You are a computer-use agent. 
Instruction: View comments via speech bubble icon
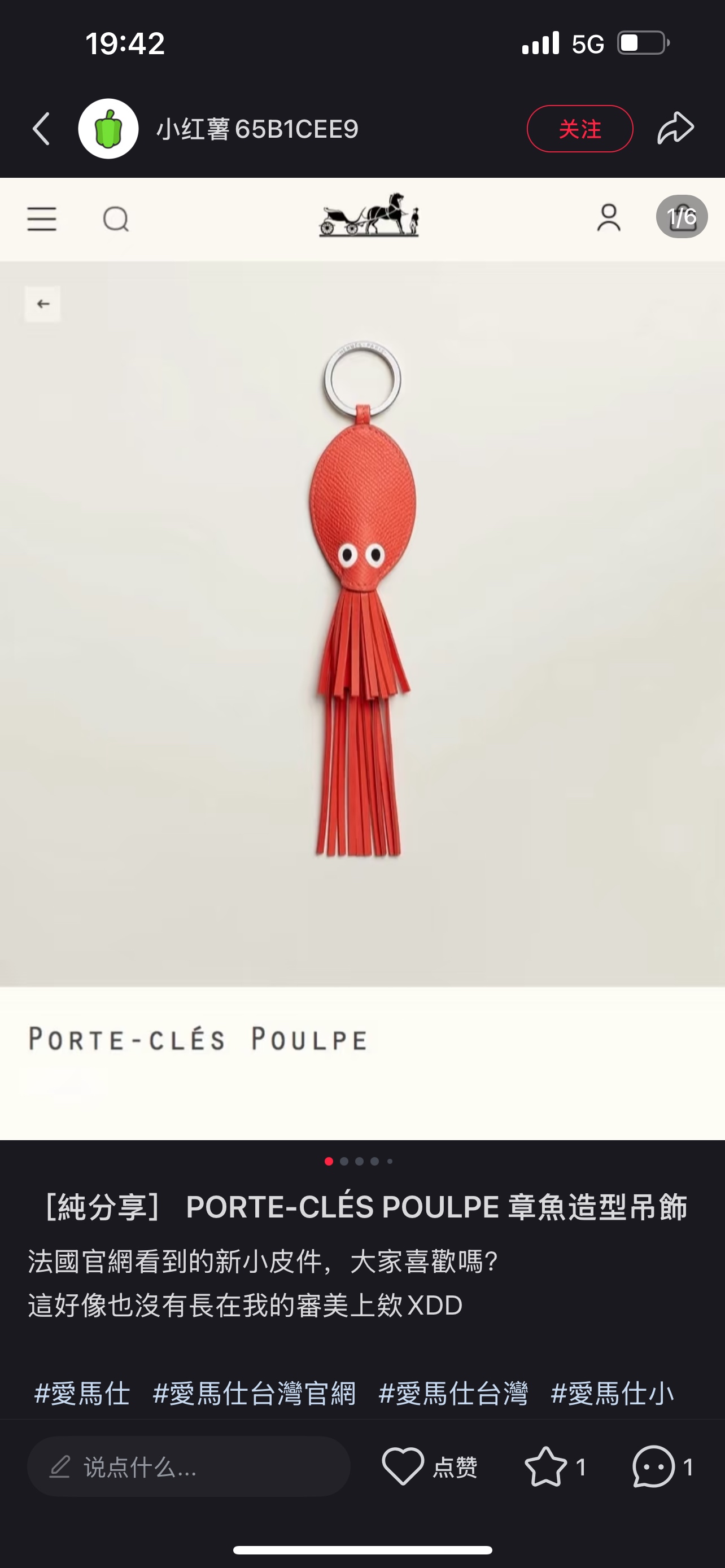coord(654,1467)
